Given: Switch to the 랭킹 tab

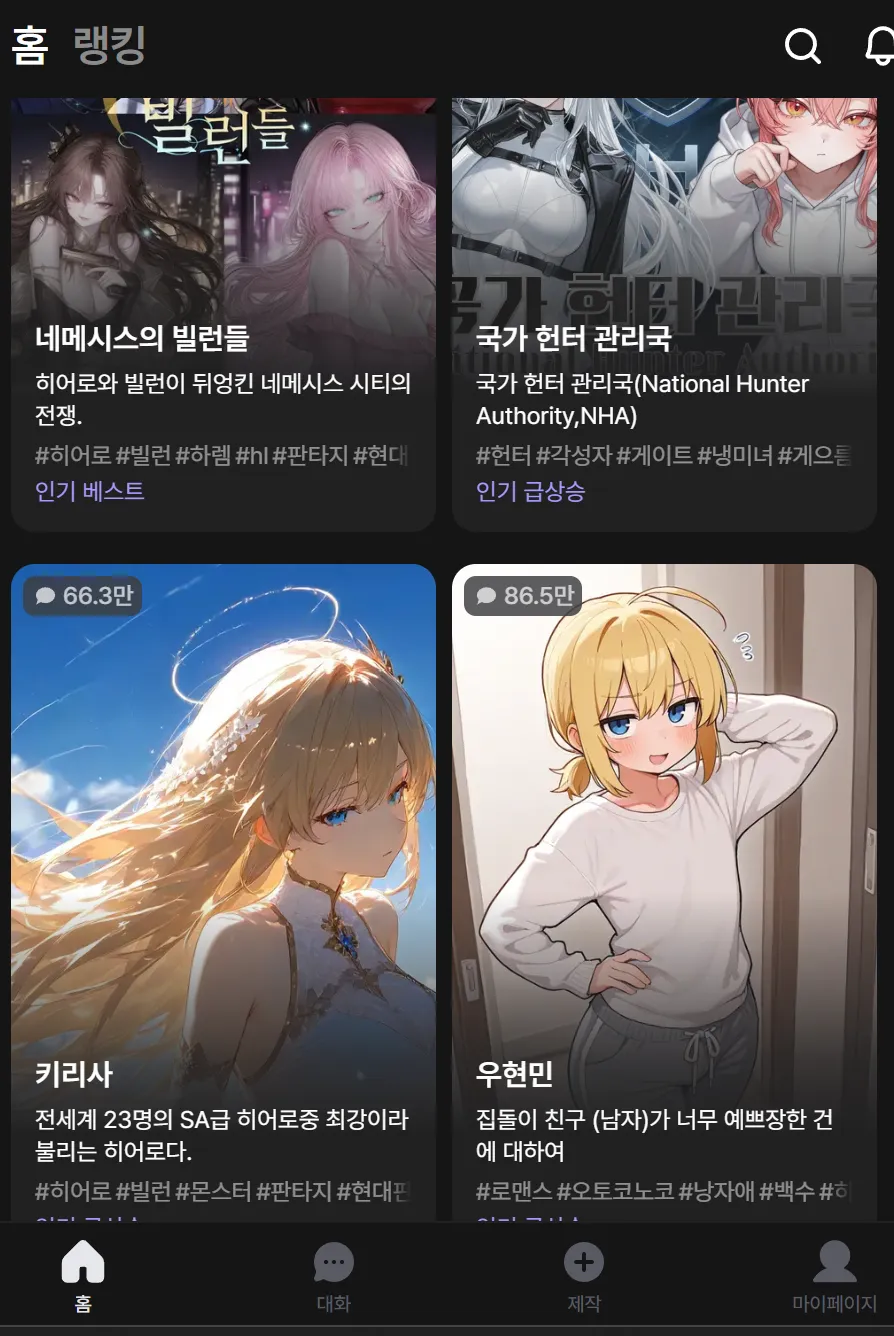Looking at the screenshot, I should coord(110,46).
